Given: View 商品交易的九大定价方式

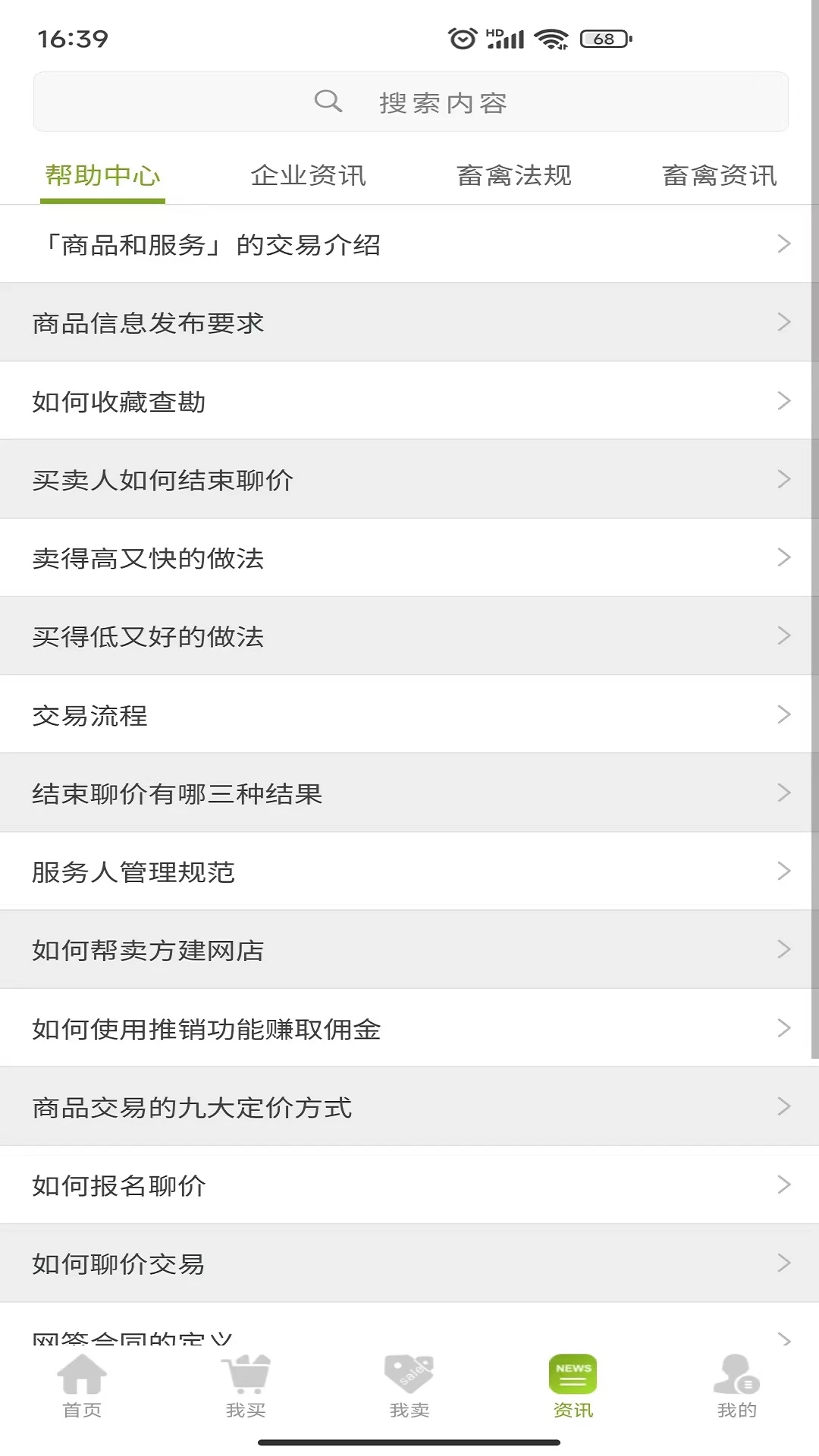Looking at the screenshot, I should point(191,1106).
